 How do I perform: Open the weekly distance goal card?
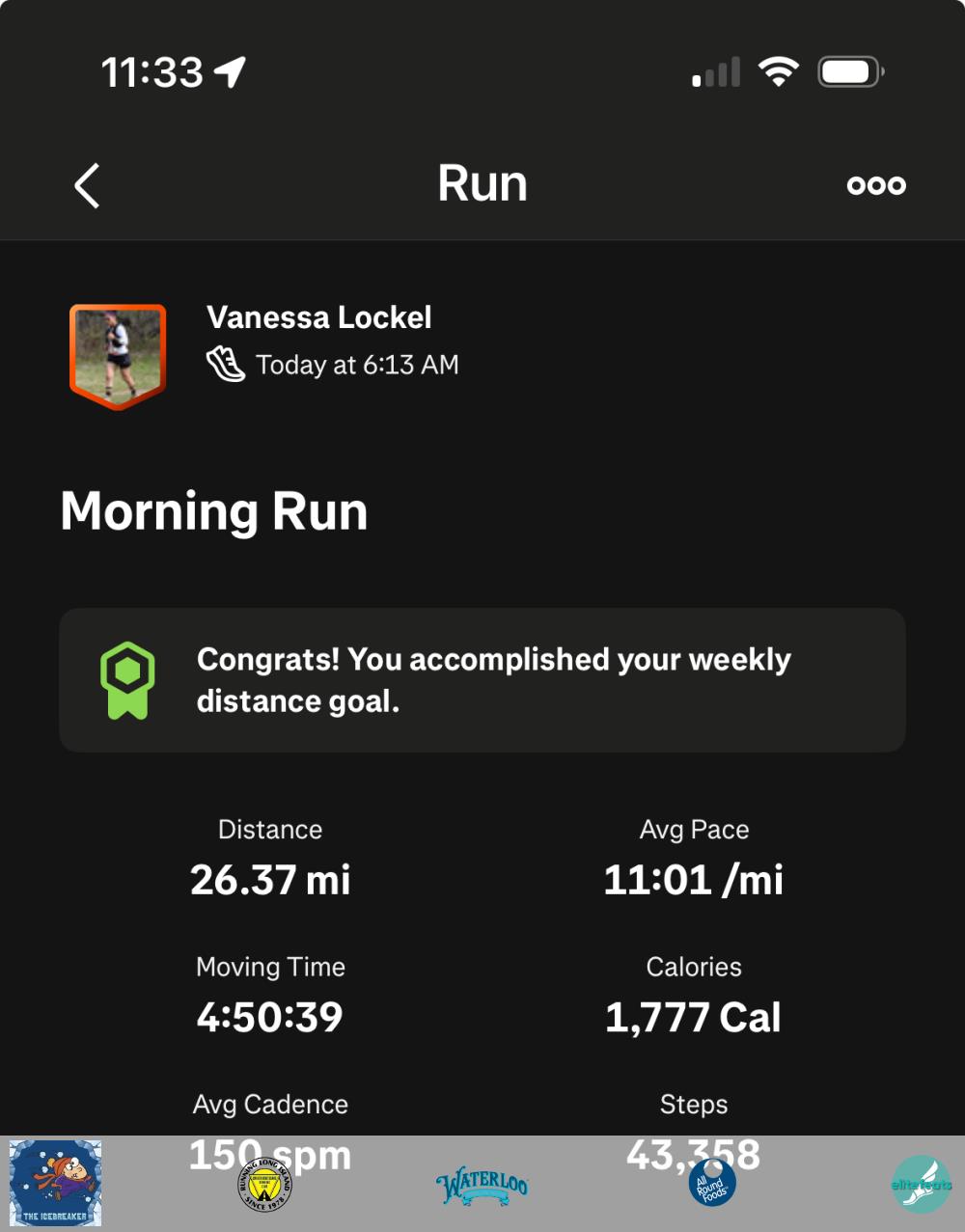tap(482, 680)
